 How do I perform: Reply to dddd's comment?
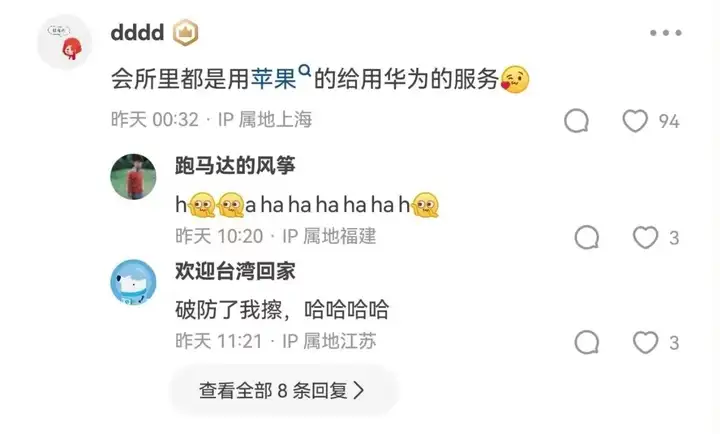[577, 121]
